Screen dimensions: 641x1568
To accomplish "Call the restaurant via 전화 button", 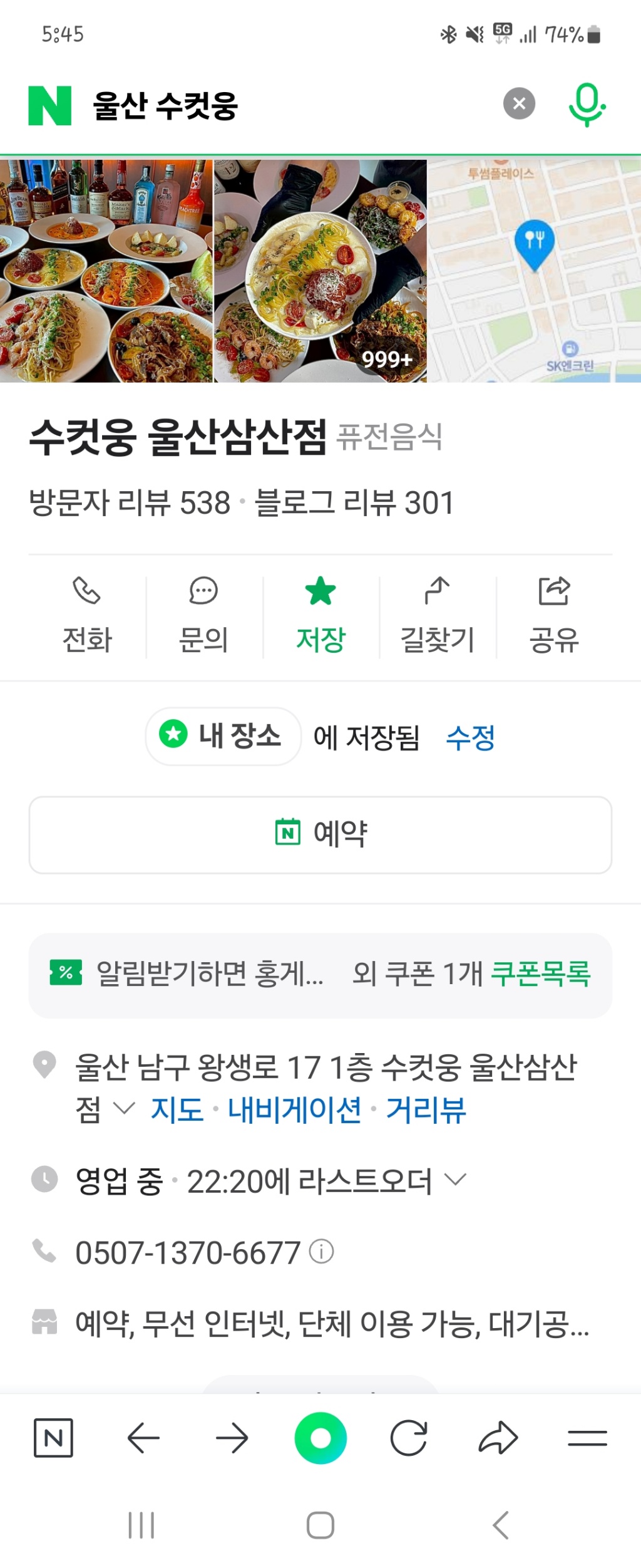I will (87, 615).
